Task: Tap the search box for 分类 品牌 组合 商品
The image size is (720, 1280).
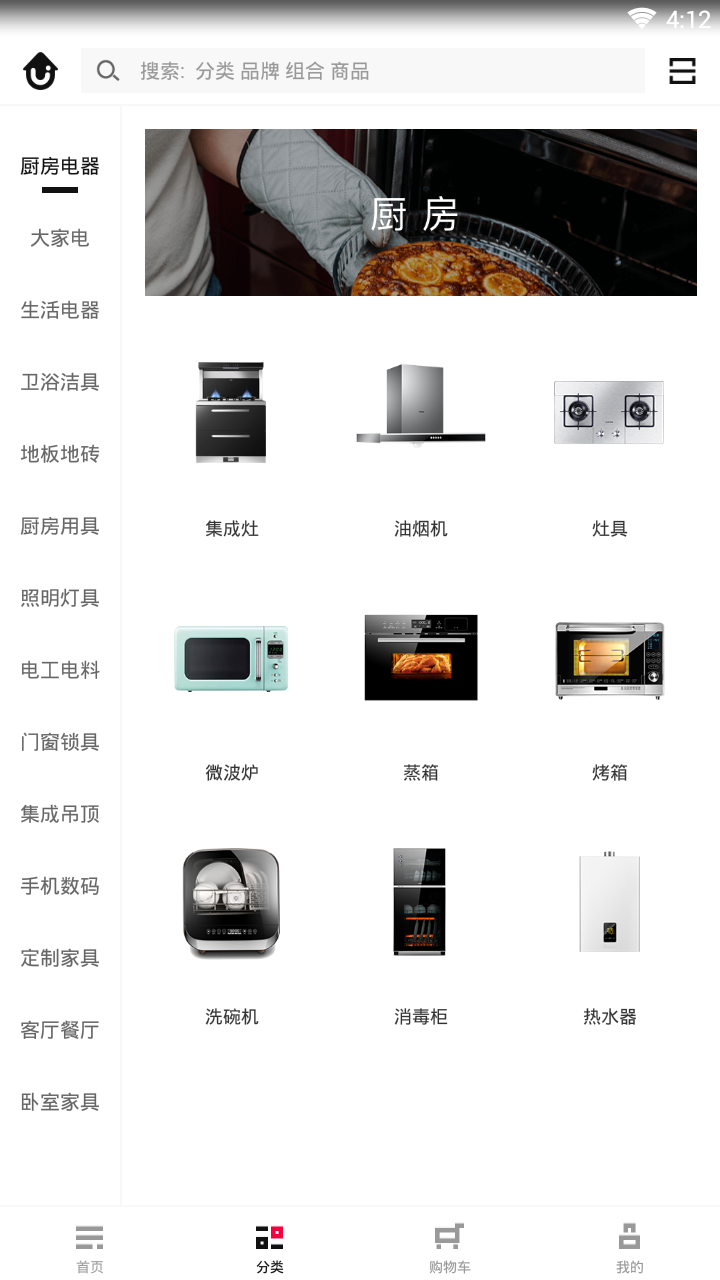Action: coord(362,71)
